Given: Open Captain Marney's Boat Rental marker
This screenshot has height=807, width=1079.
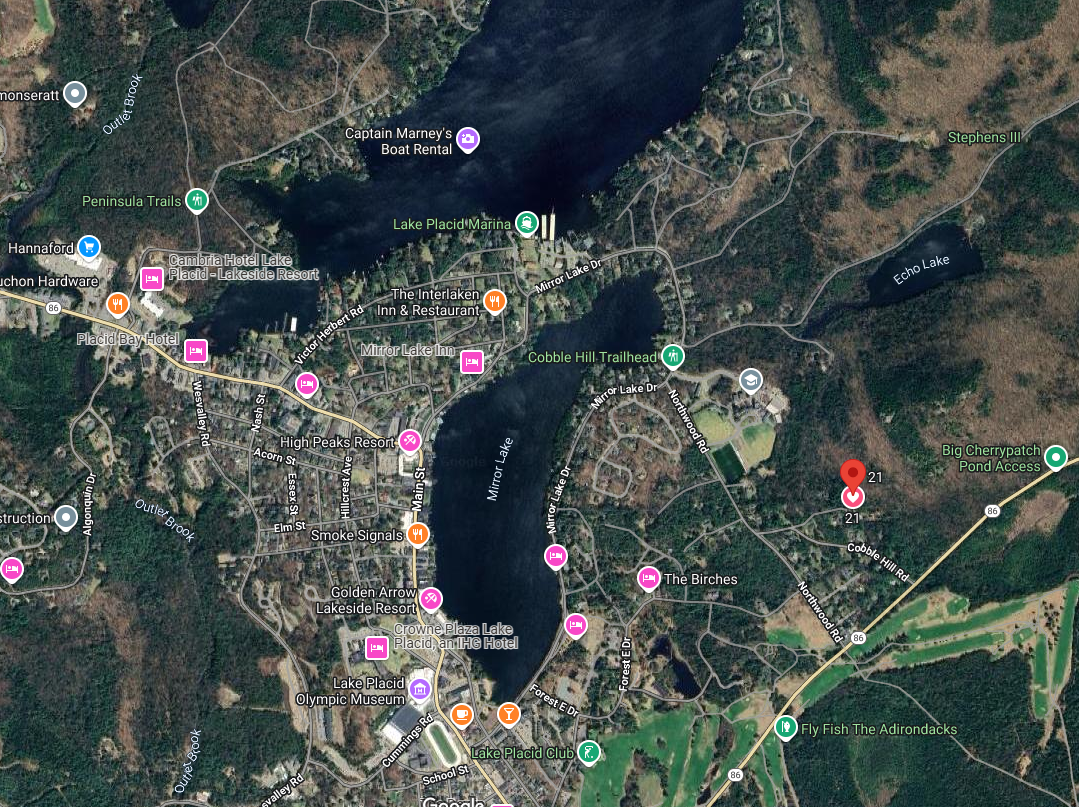Looking at the screenshot, I should click(x=466, y=140).
